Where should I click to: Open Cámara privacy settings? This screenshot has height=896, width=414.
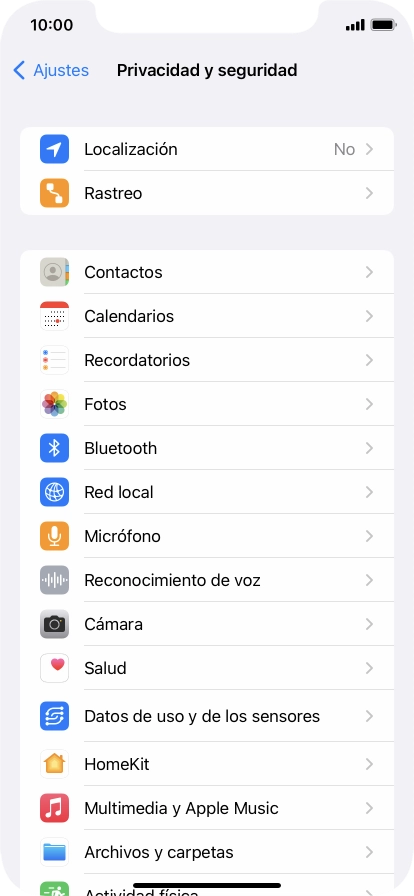coord(207,624)
